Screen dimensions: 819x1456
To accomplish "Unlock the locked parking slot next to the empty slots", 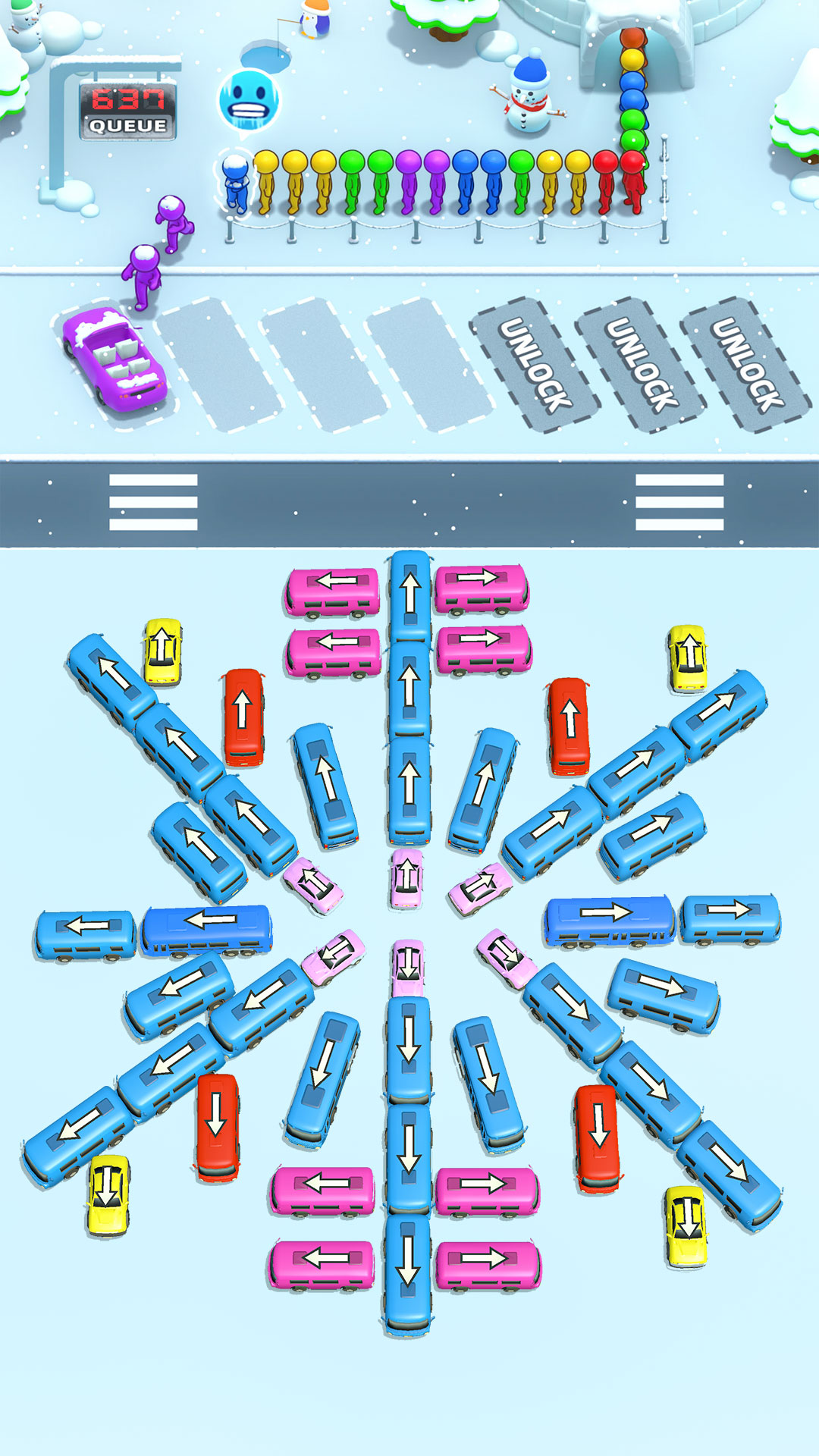I will pos(535,364).
